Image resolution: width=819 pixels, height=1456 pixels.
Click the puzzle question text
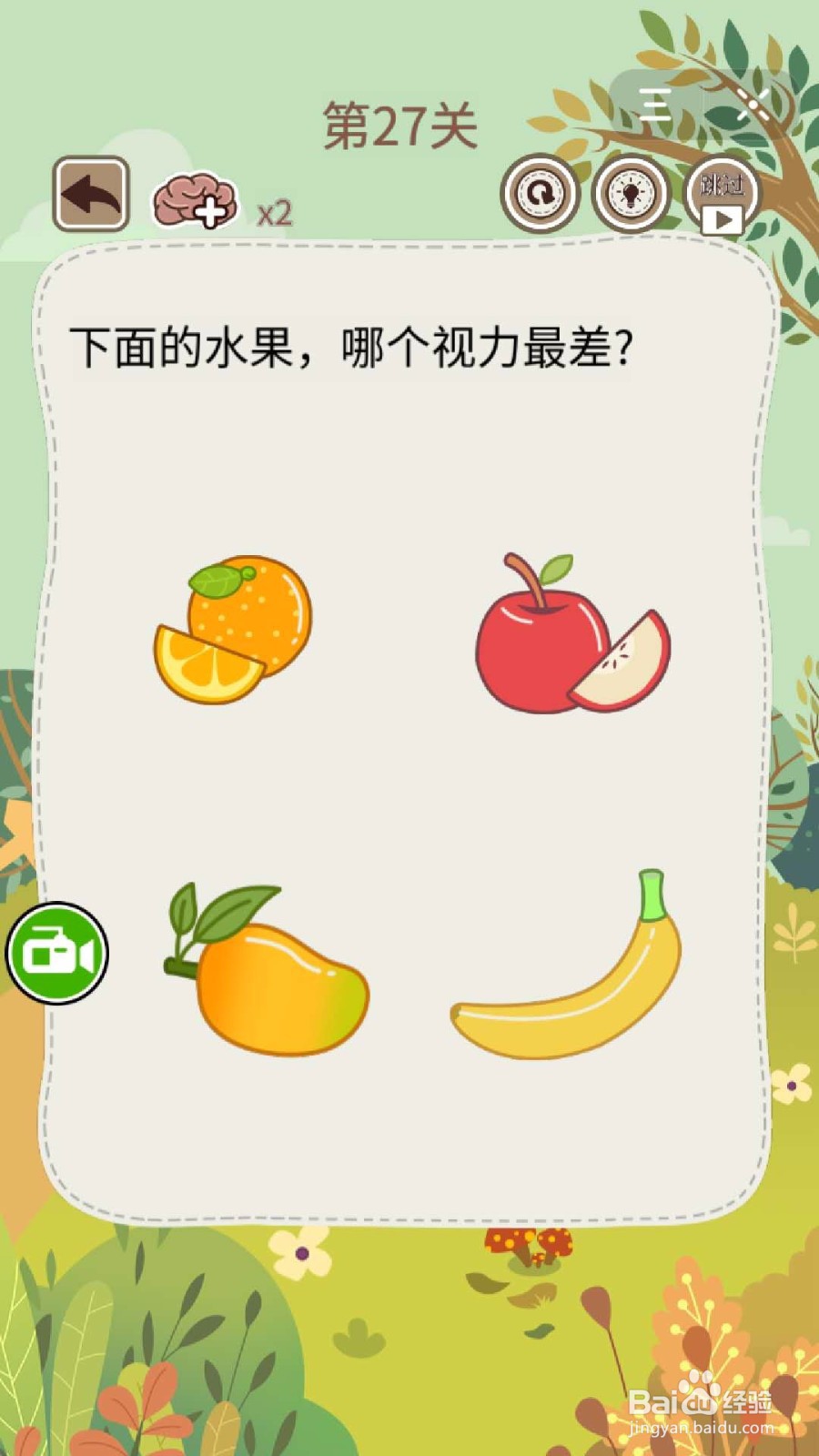355,344
